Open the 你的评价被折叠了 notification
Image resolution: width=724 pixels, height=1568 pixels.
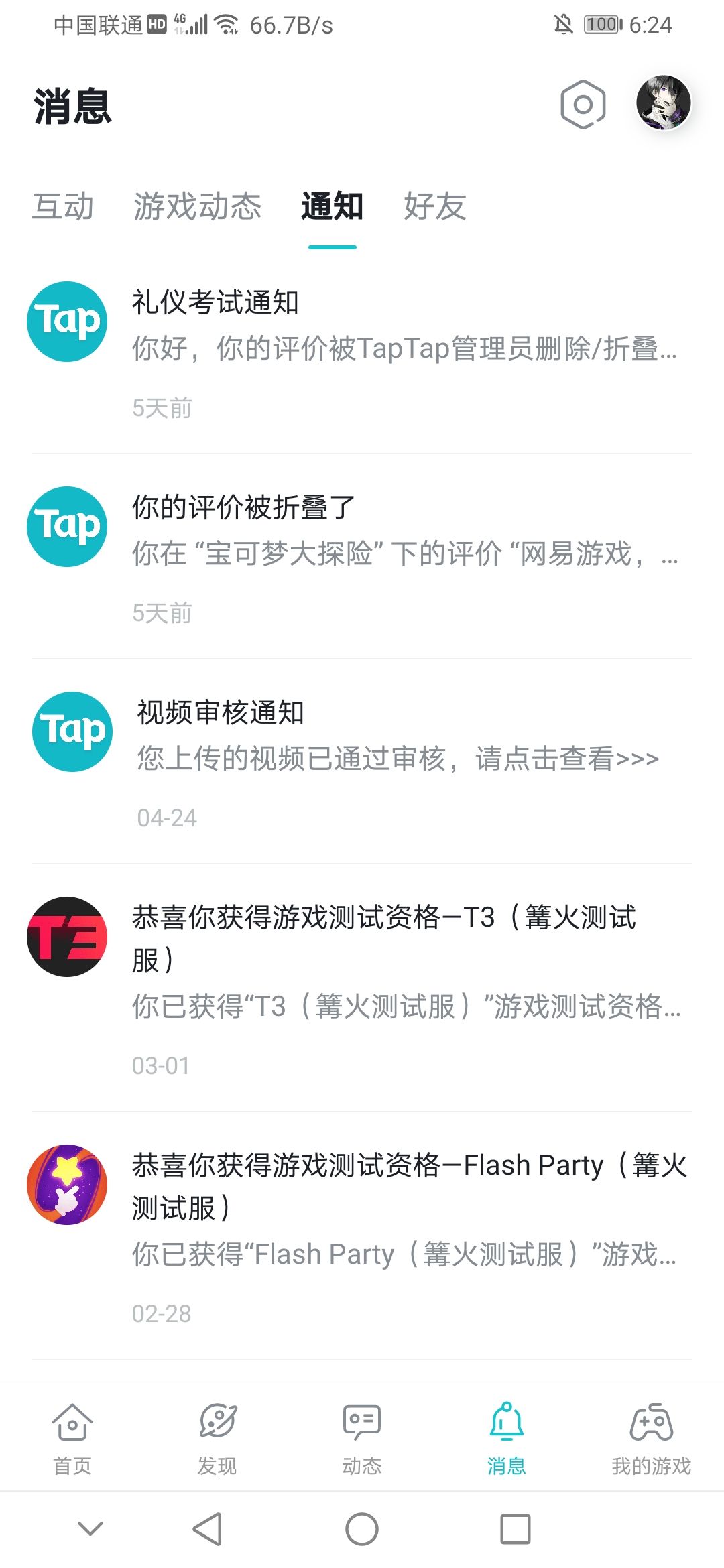pyautogui.click(x=362, y=557)
